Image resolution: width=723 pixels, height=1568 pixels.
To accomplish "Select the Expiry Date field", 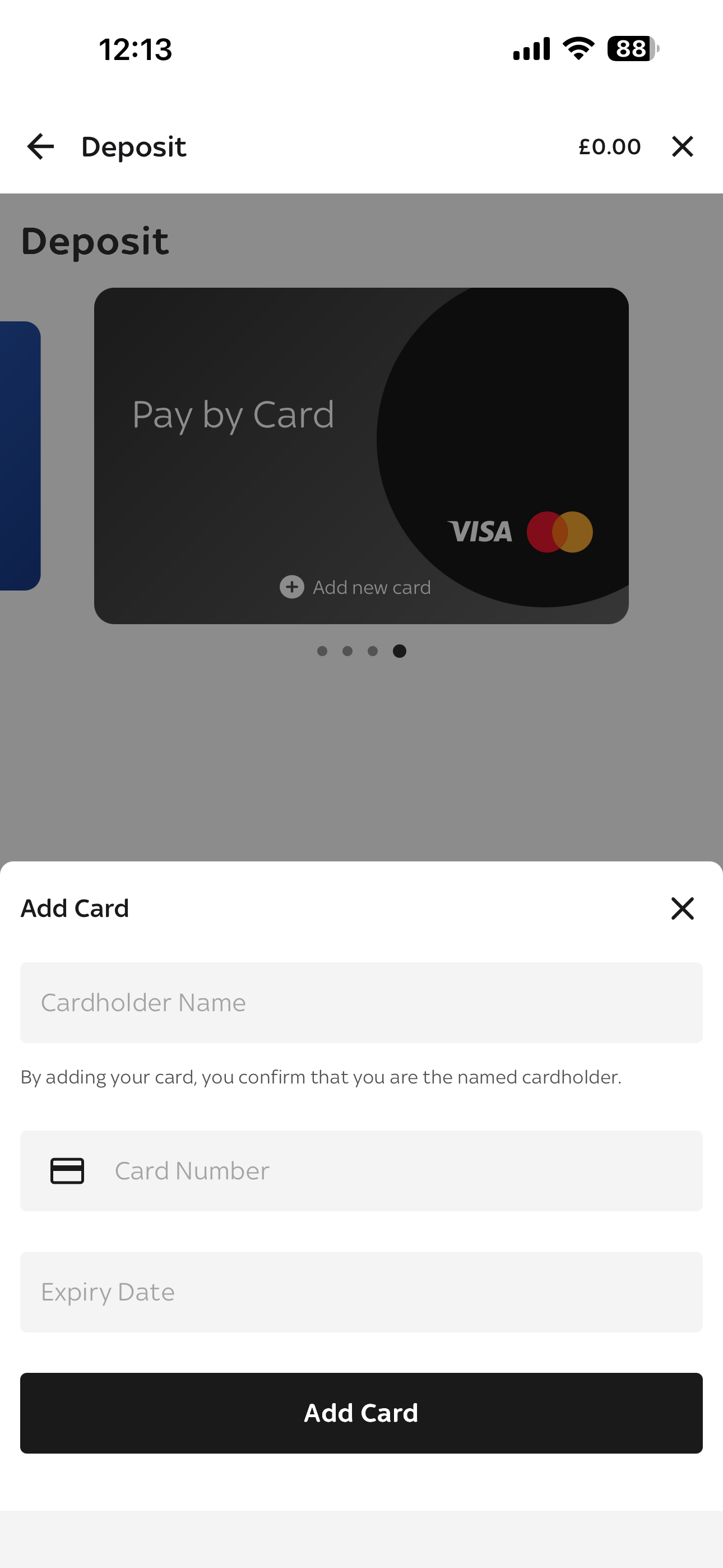I will (361, 1292).
